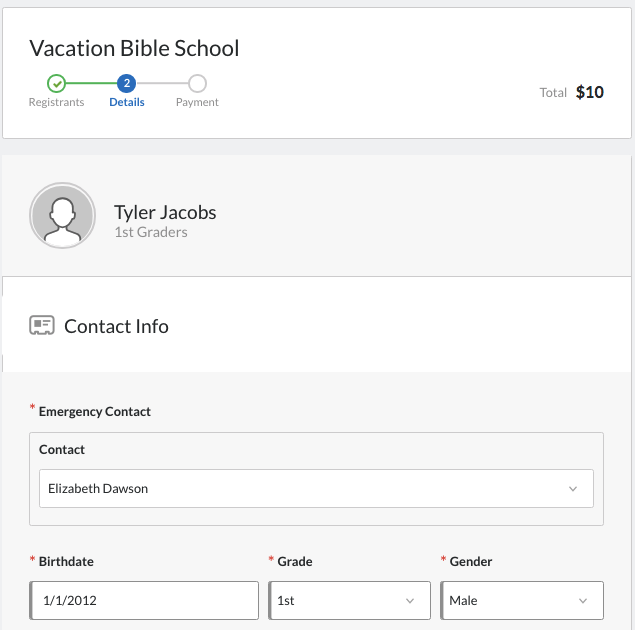Change the Gender selection
This screenshot has height=630, width=635.
coord(522,600)
